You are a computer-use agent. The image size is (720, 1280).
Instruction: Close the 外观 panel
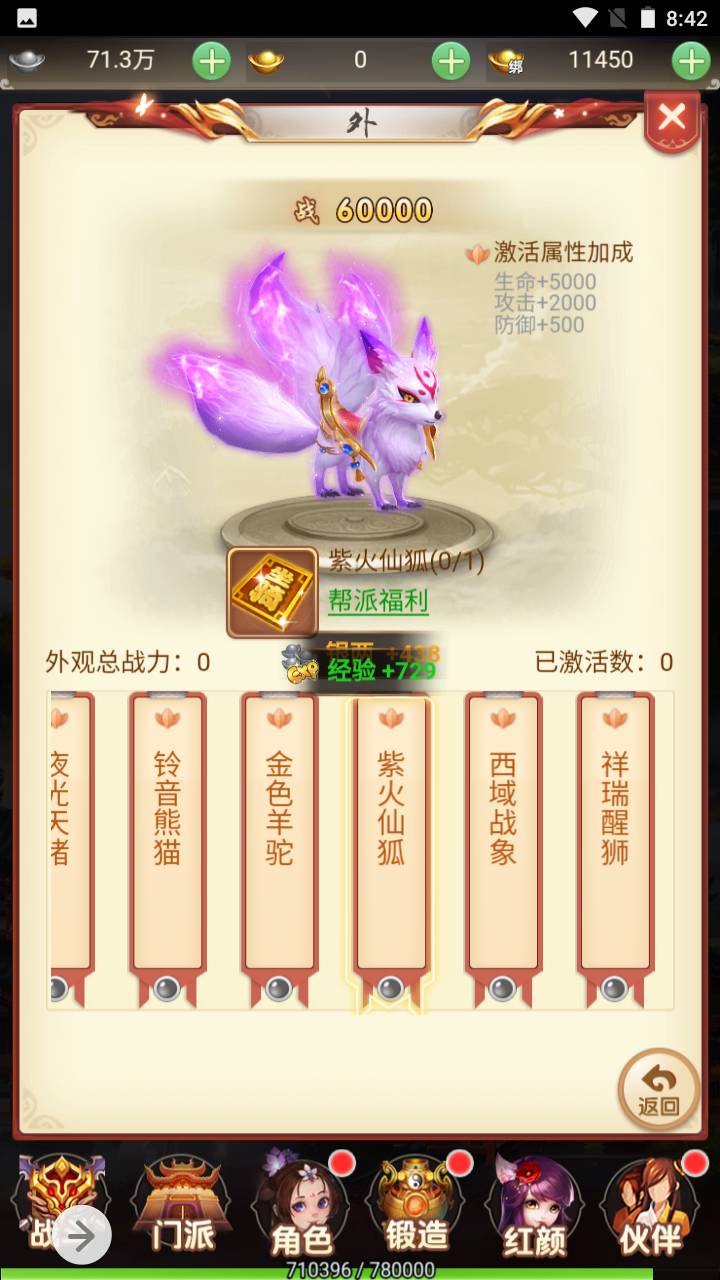[672, 118]
